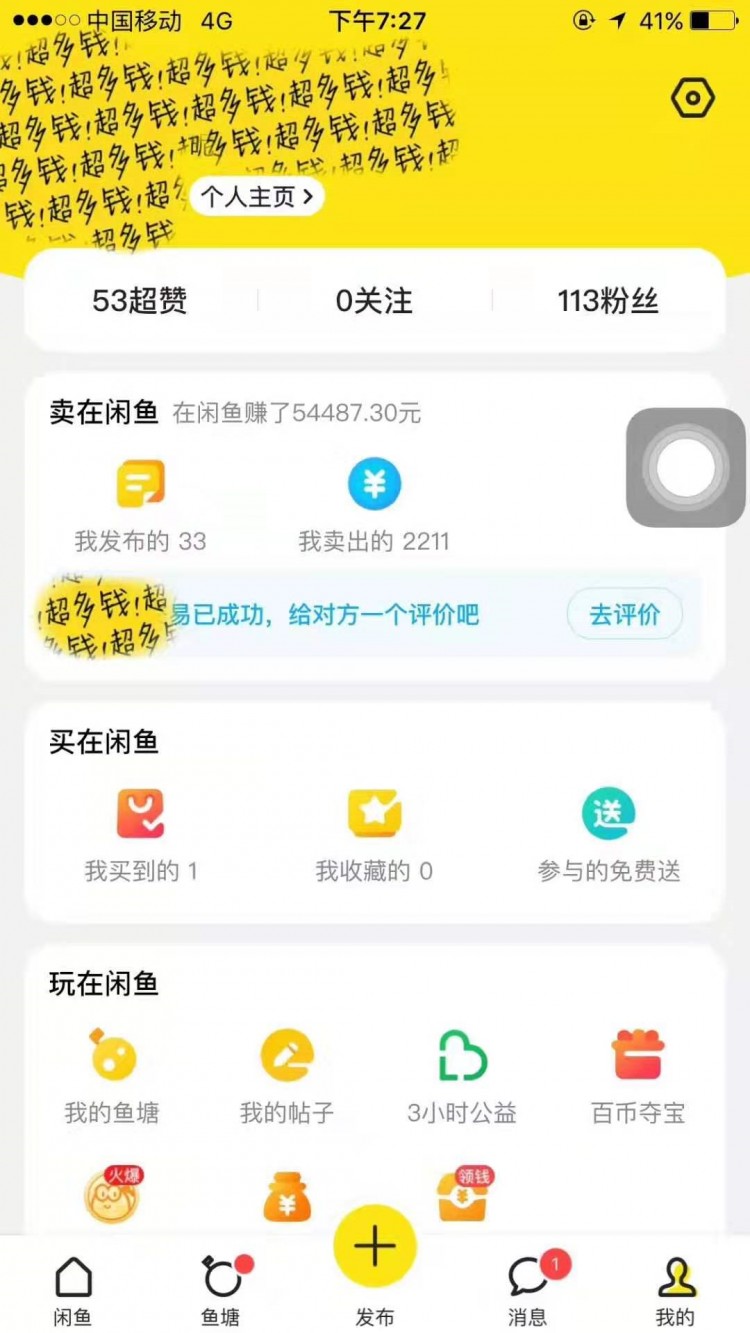The width and height of the screenshot is (750, 1333).
Task: Open the 领钱 treasure chest icon
Action: click(462, 1193)
